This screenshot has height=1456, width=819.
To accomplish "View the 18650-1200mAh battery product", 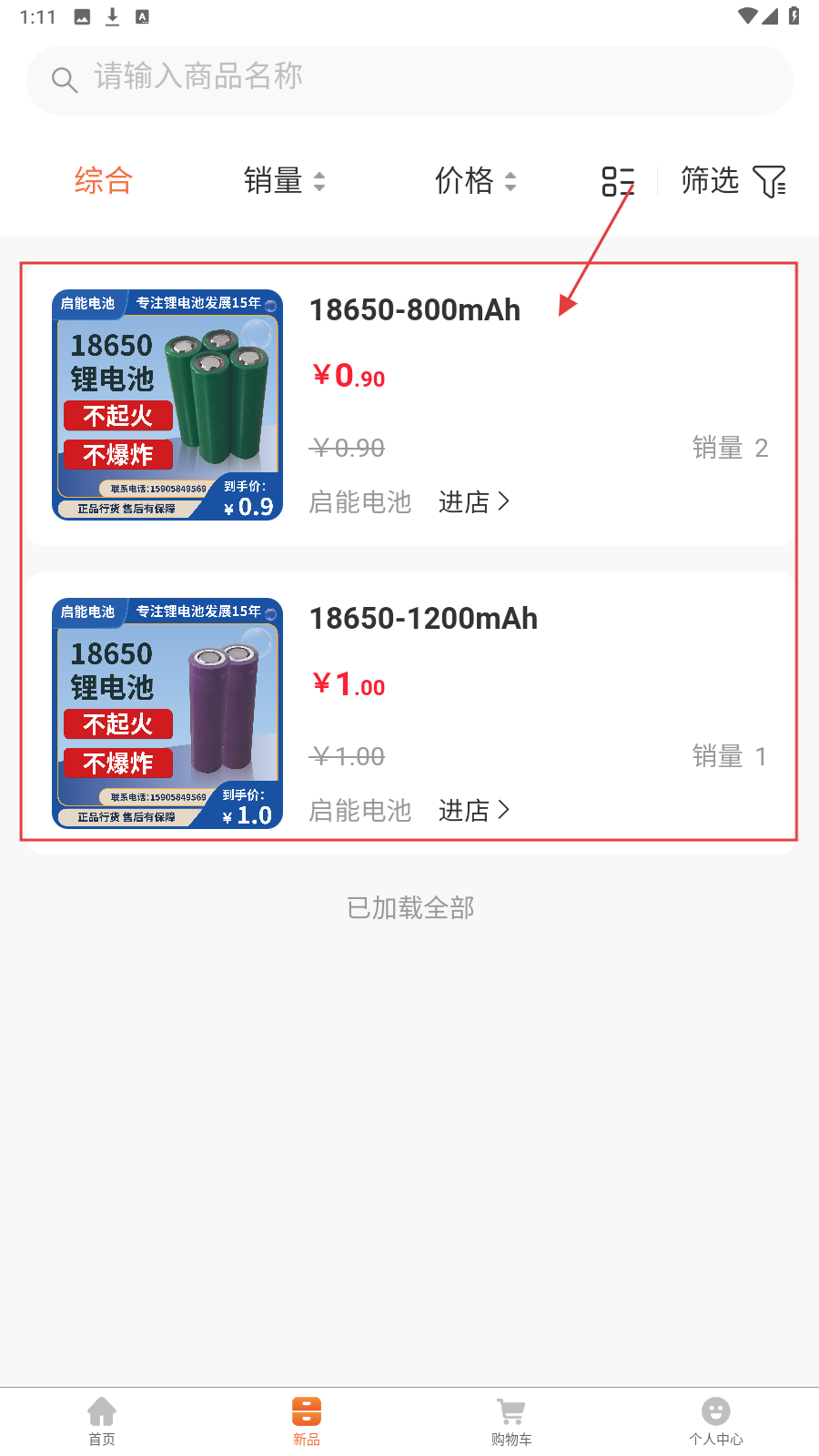I will (423, 619).
